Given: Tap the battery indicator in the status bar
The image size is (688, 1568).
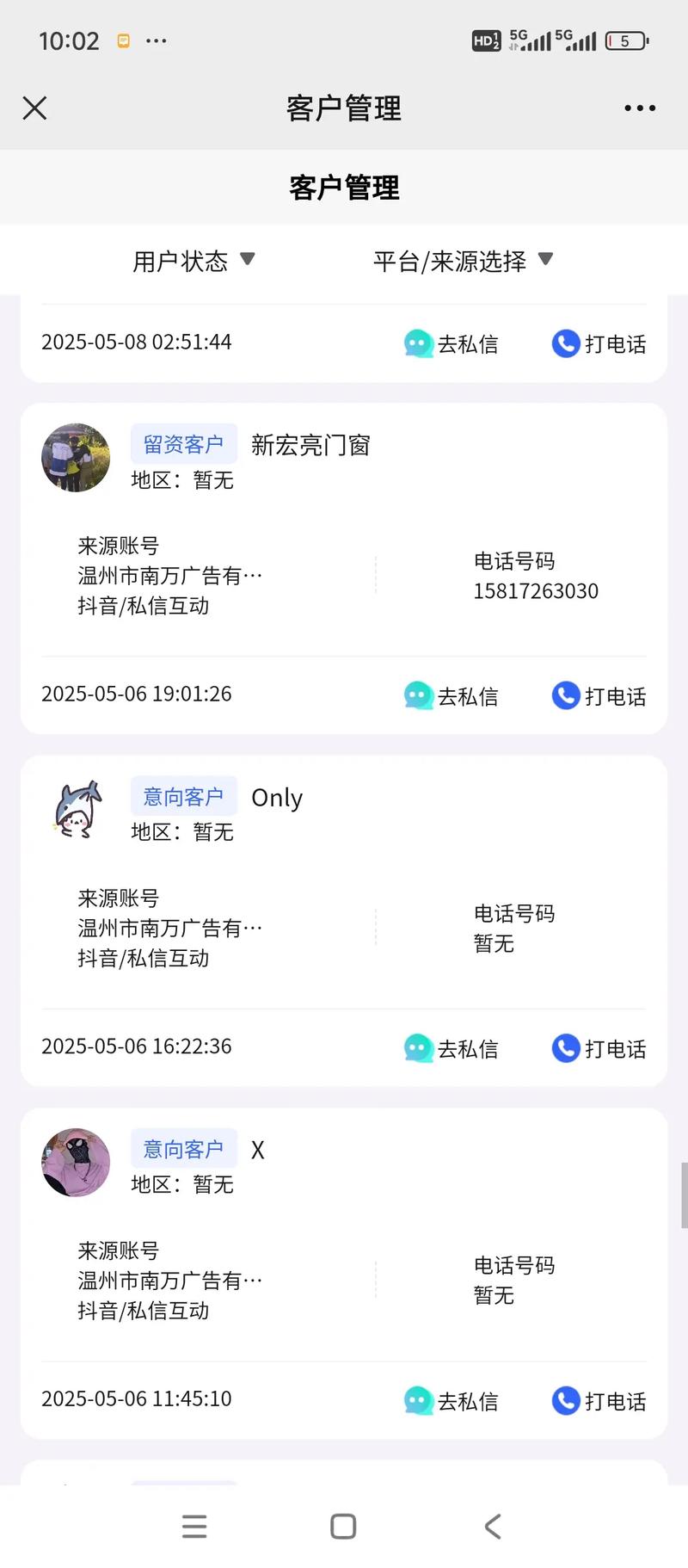Looking at the screenshot, I should [x=626, y=40].
